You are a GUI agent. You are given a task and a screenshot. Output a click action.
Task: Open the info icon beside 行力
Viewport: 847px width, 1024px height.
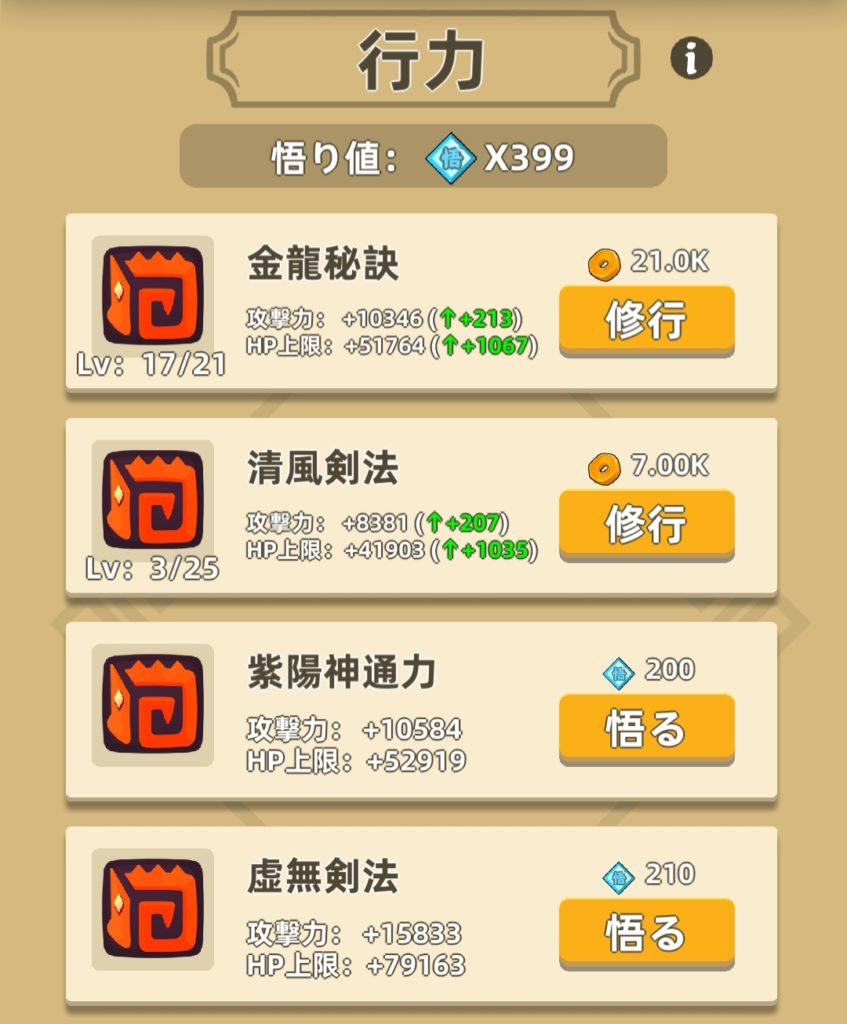[691, 60]
